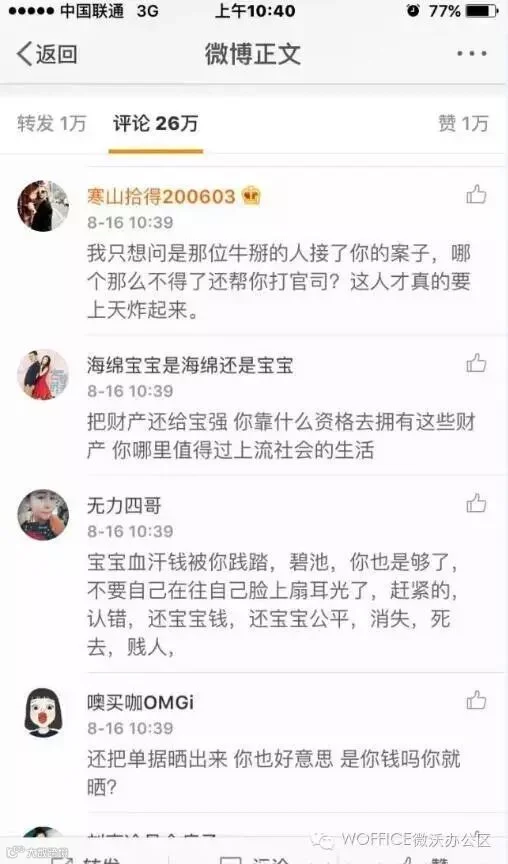
Task: Open the avatar of 噢买咖OMGi
Action: 43,711
